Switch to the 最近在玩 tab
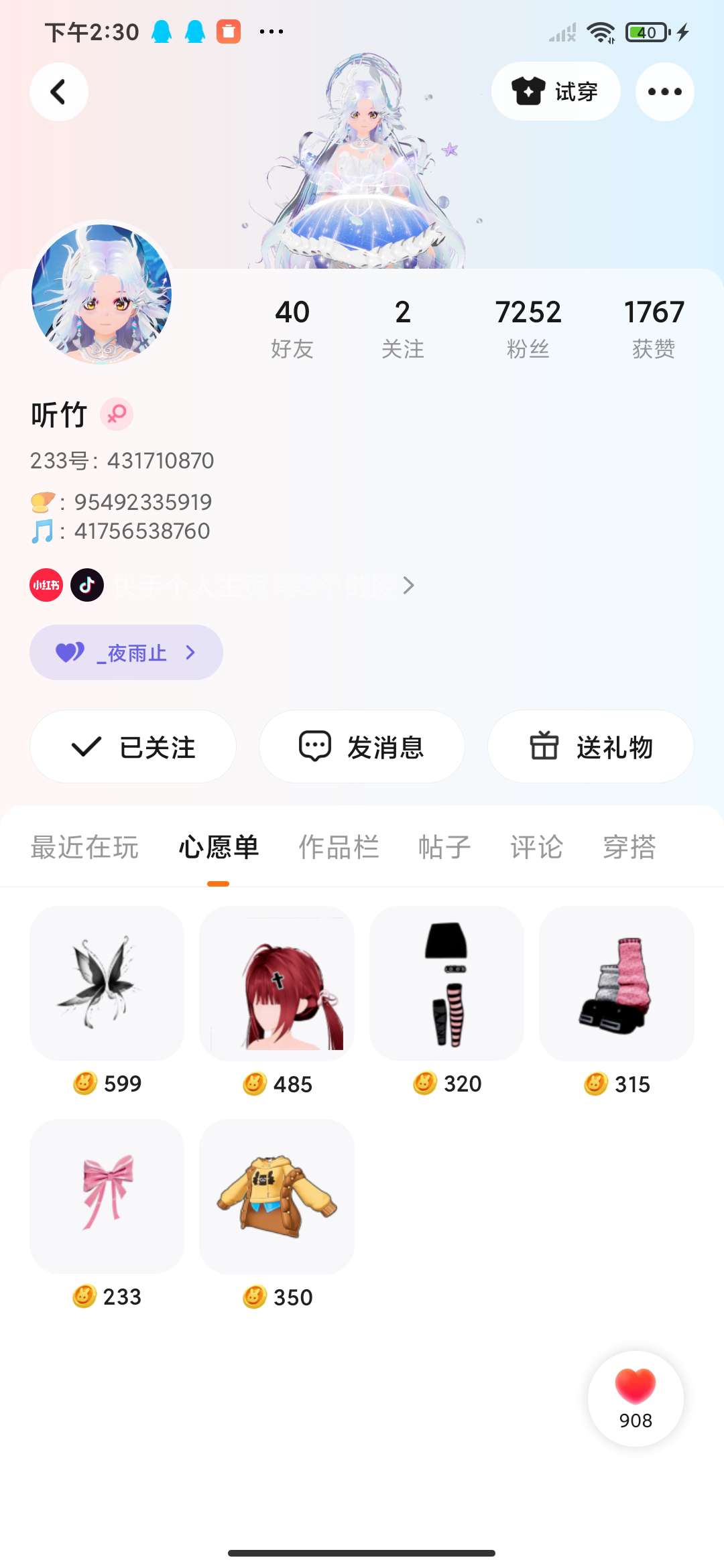The image size is (724, 1568). coord(84,847)
